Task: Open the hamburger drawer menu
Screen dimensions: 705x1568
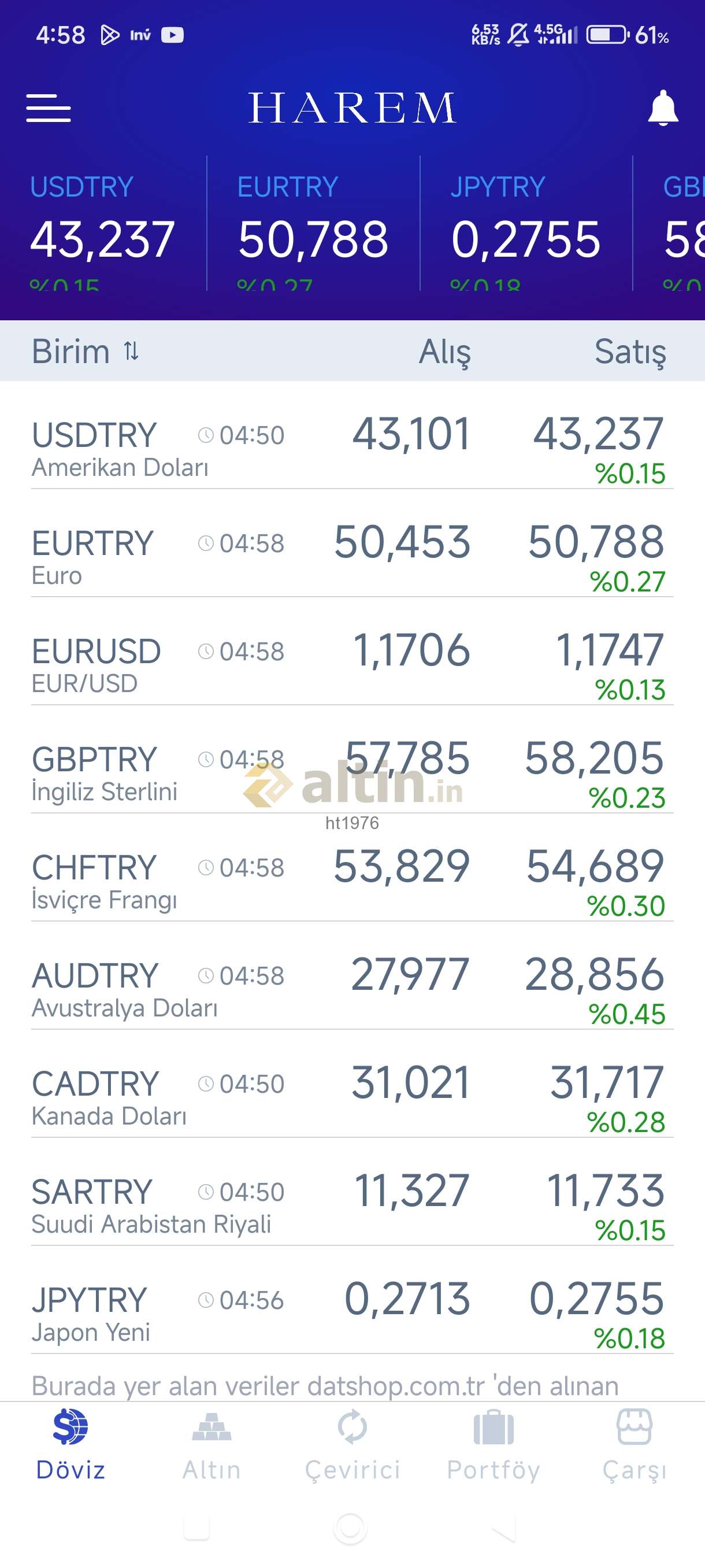Action: point(49,108)
